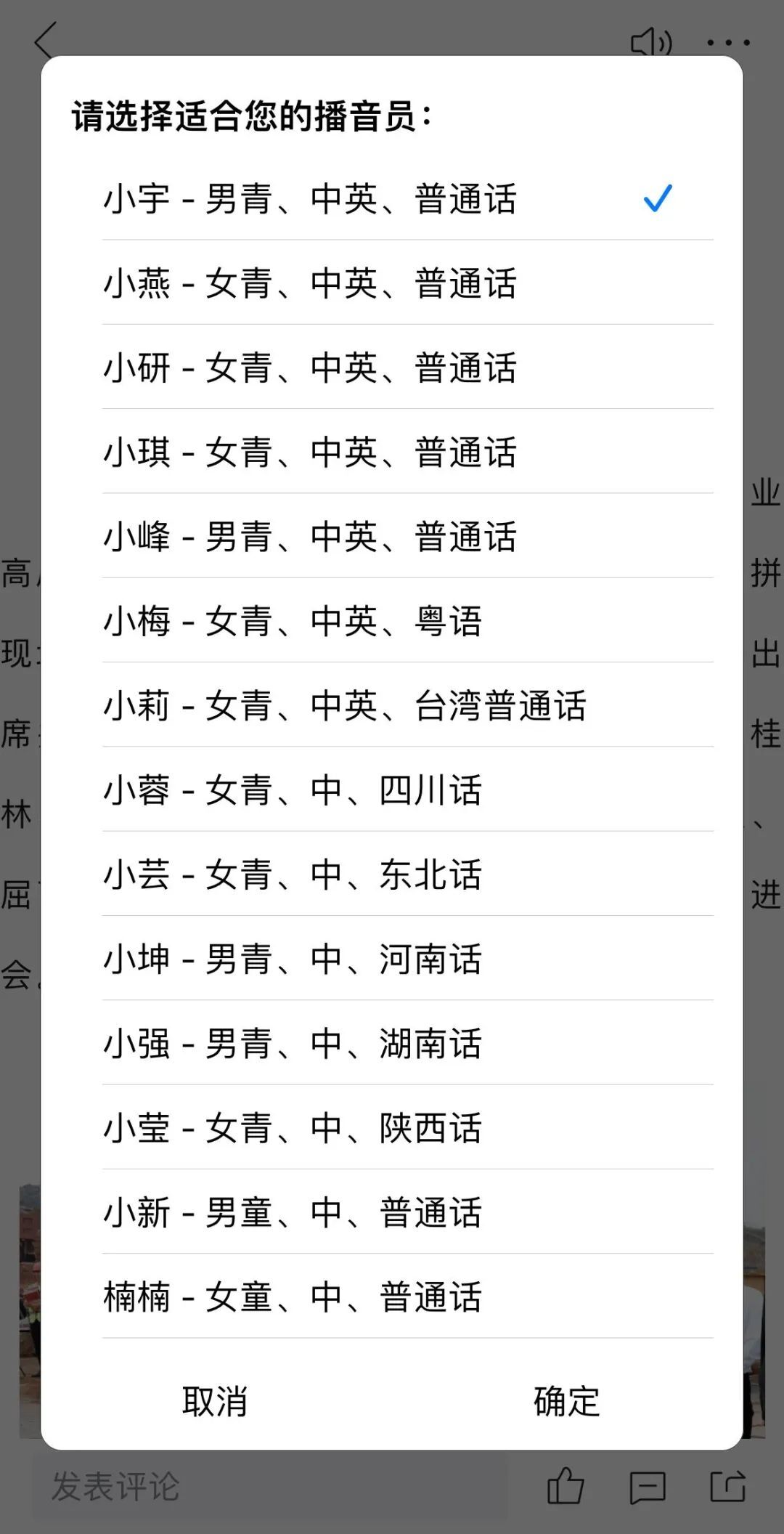Select 小蓉 四川话 announcer

(x=407, y=789)
